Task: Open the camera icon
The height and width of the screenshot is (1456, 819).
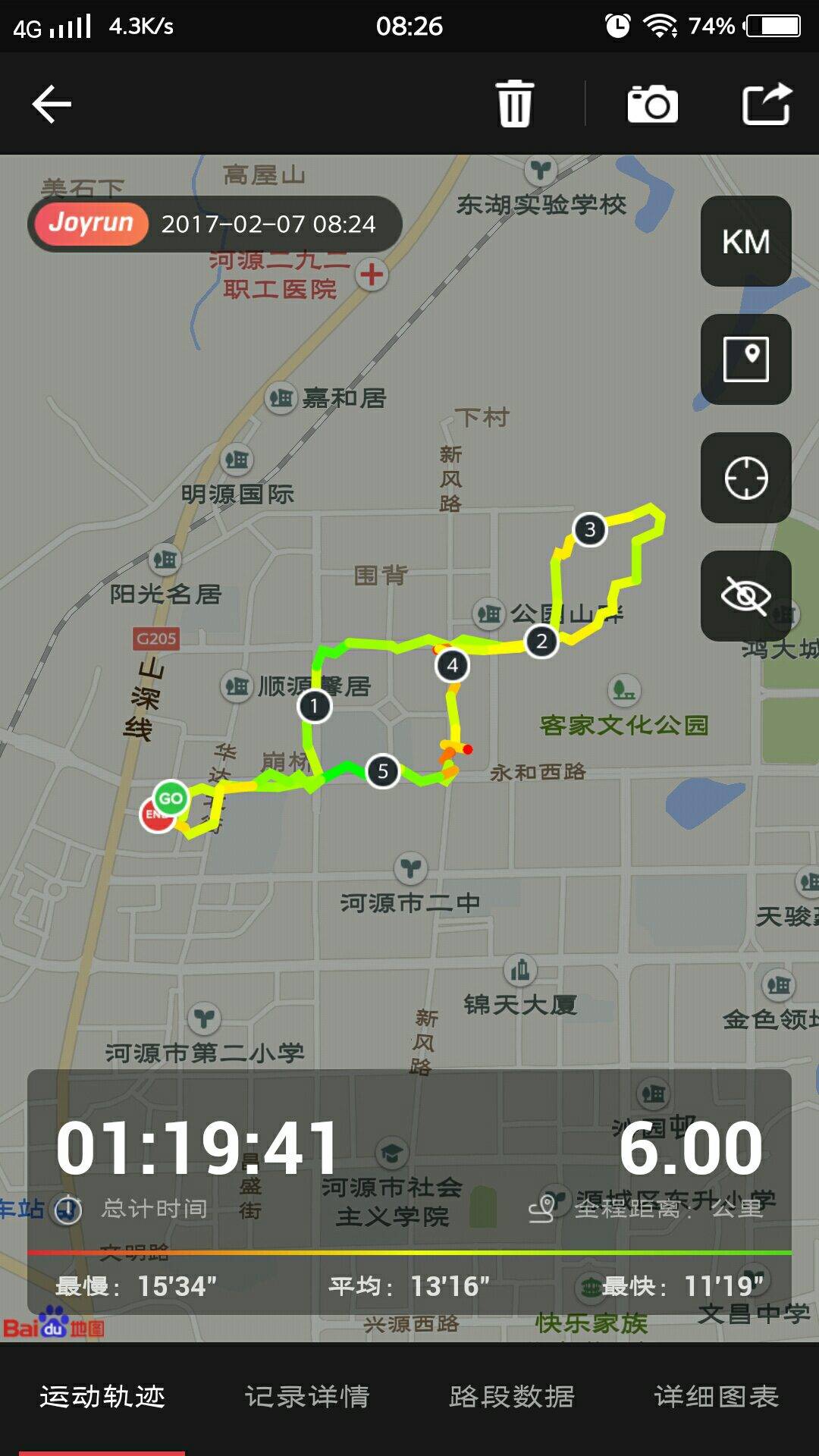Action: [652, 104]
